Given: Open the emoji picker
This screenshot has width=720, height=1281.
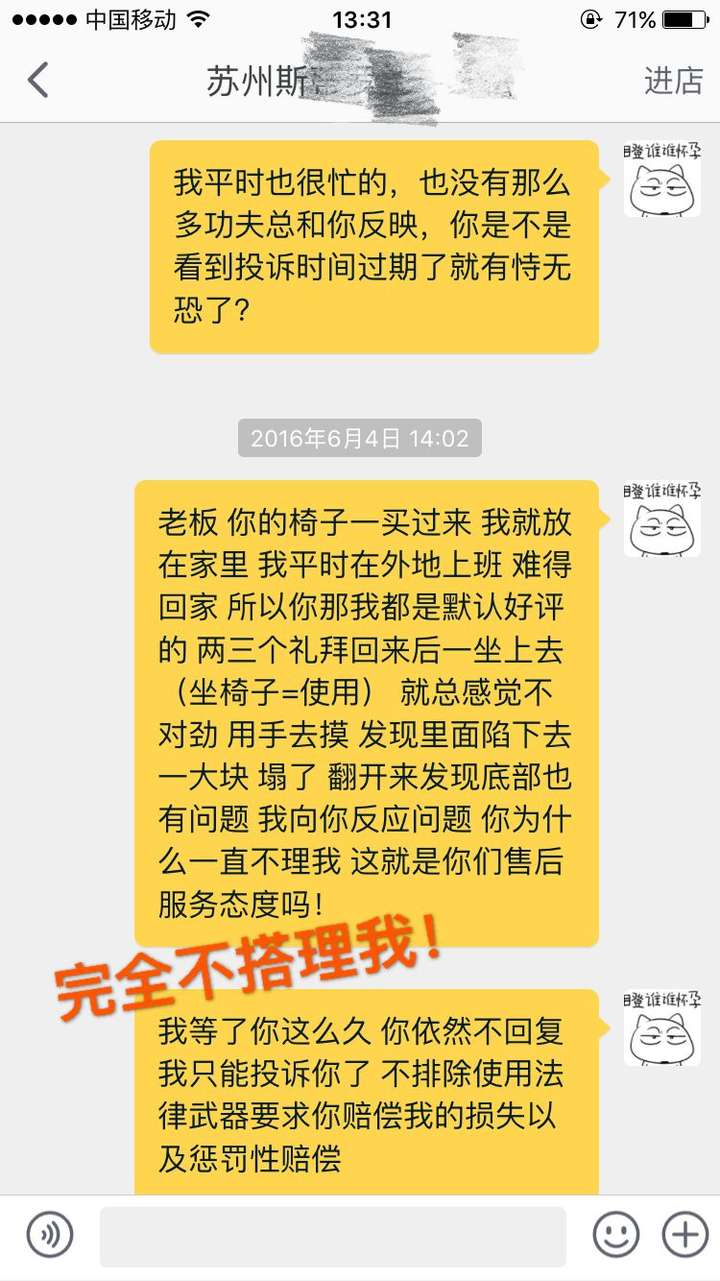Looking at the screenshot, I should click(616, 1237).
